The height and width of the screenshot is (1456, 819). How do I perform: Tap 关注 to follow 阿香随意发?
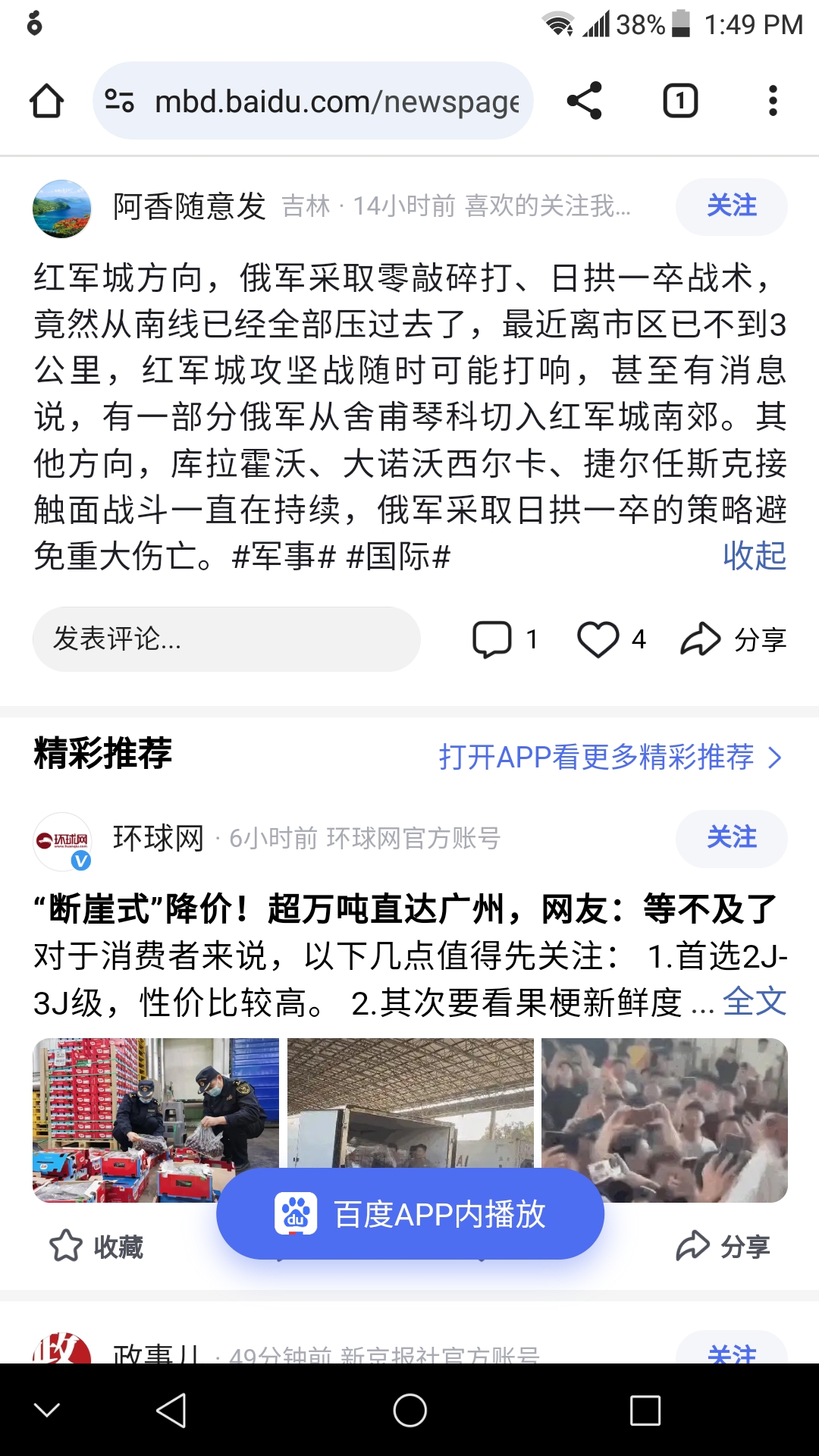(x=731, y=206)
